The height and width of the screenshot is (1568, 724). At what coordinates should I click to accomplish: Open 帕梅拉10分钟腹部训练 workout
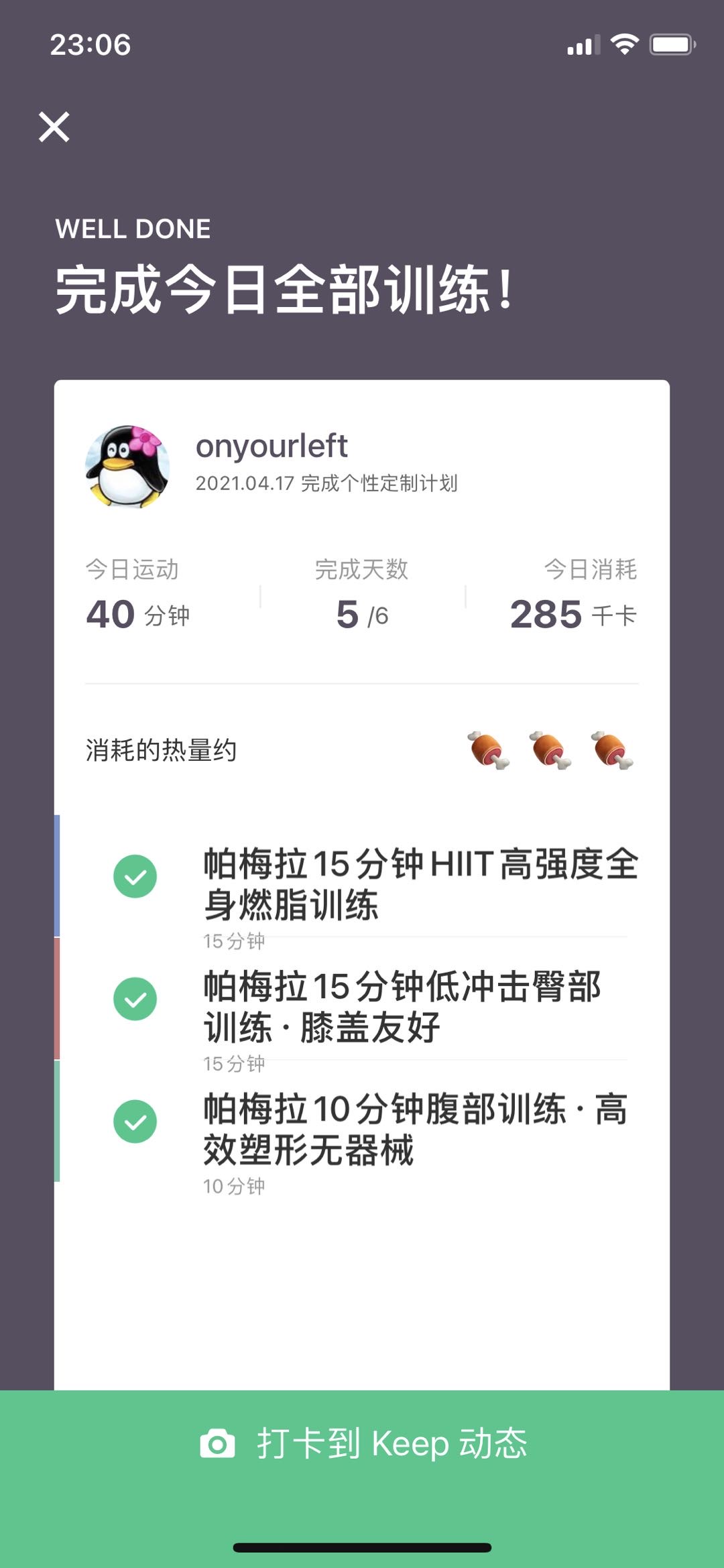[x=416, y=1129]
